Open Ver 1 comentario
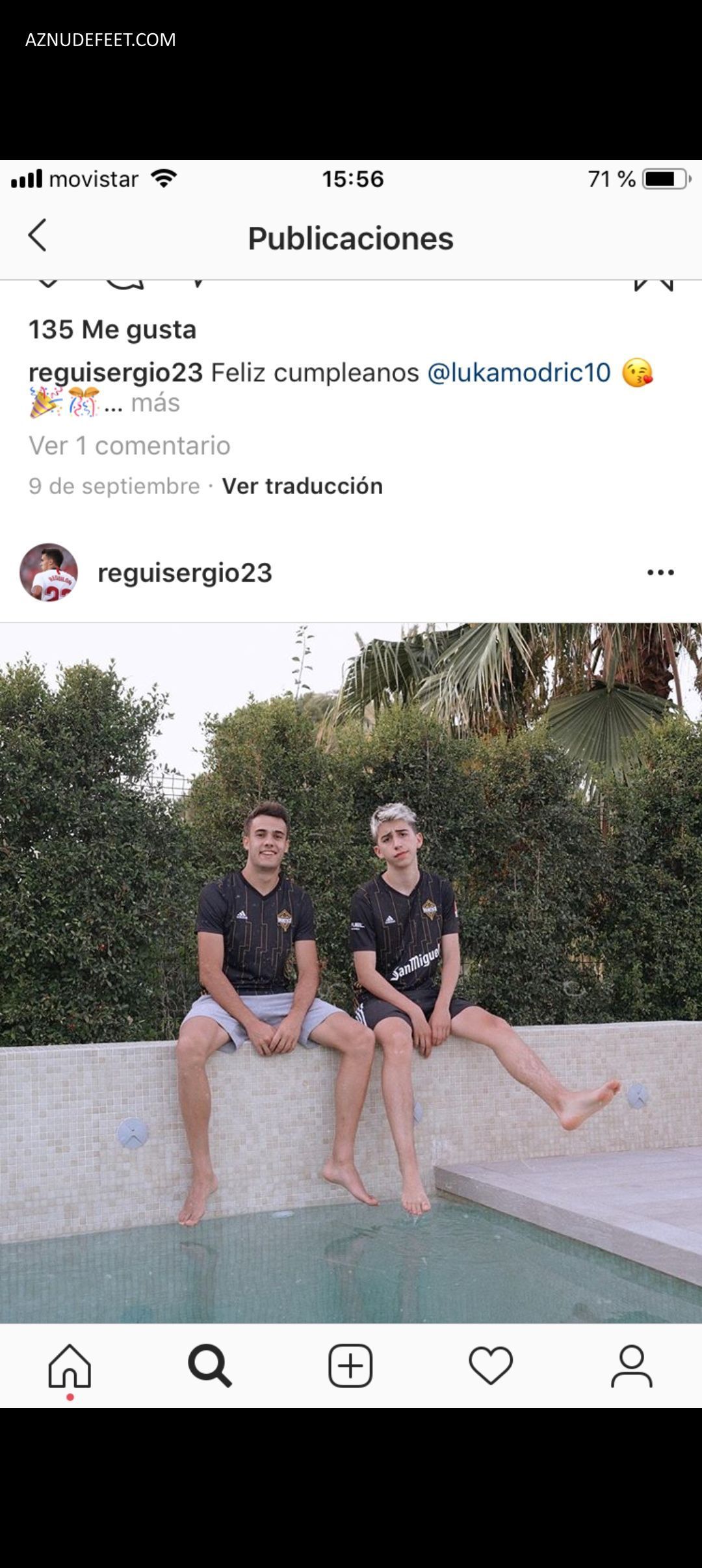 (x=129, y=445)
